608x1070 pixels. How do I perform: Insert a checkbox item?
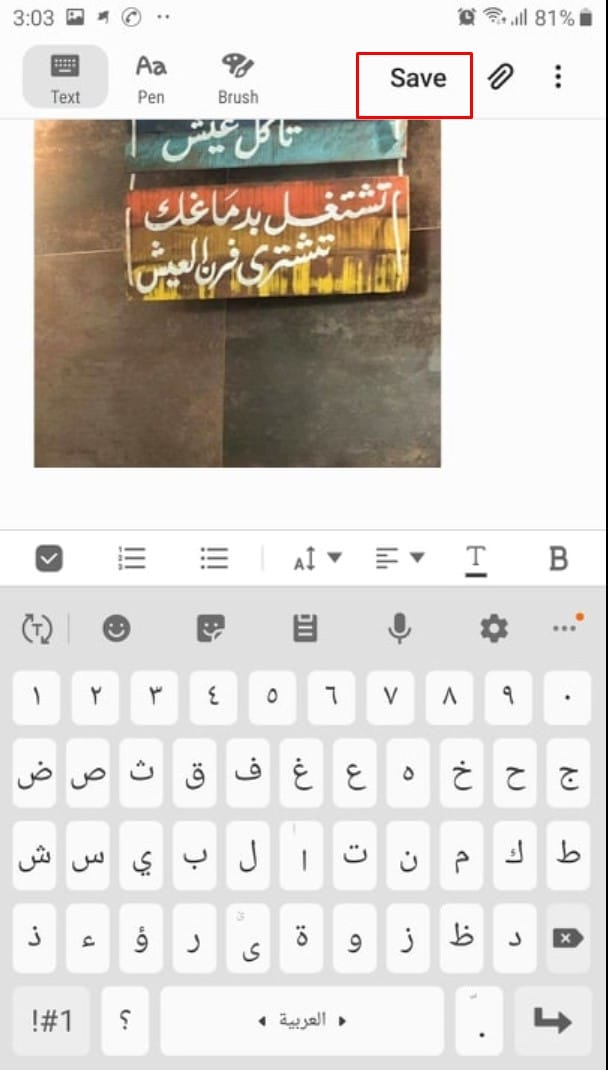tap(49, 558)
